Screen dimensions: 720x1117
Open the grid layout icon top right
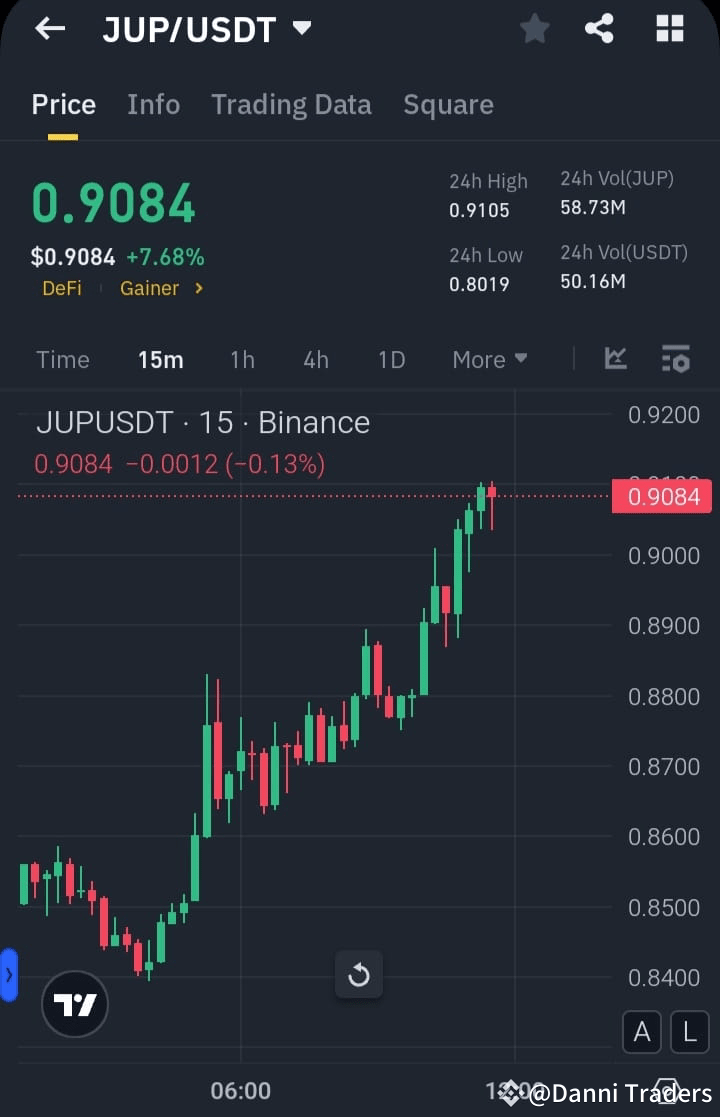(x=668, y=28)
